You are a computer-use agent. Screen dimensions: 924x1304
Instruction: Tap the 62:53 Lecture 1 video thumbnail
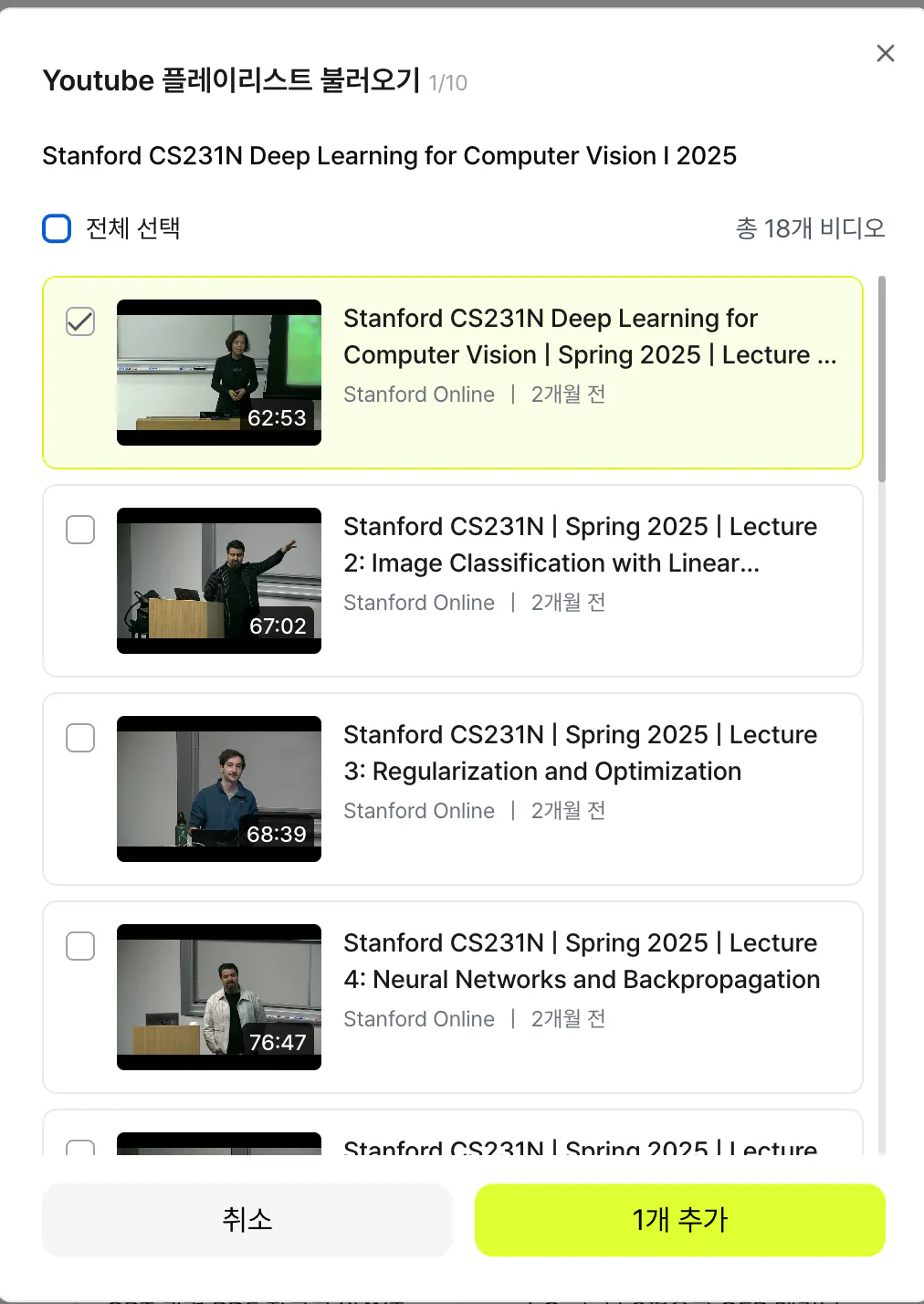tap(219, 373)
